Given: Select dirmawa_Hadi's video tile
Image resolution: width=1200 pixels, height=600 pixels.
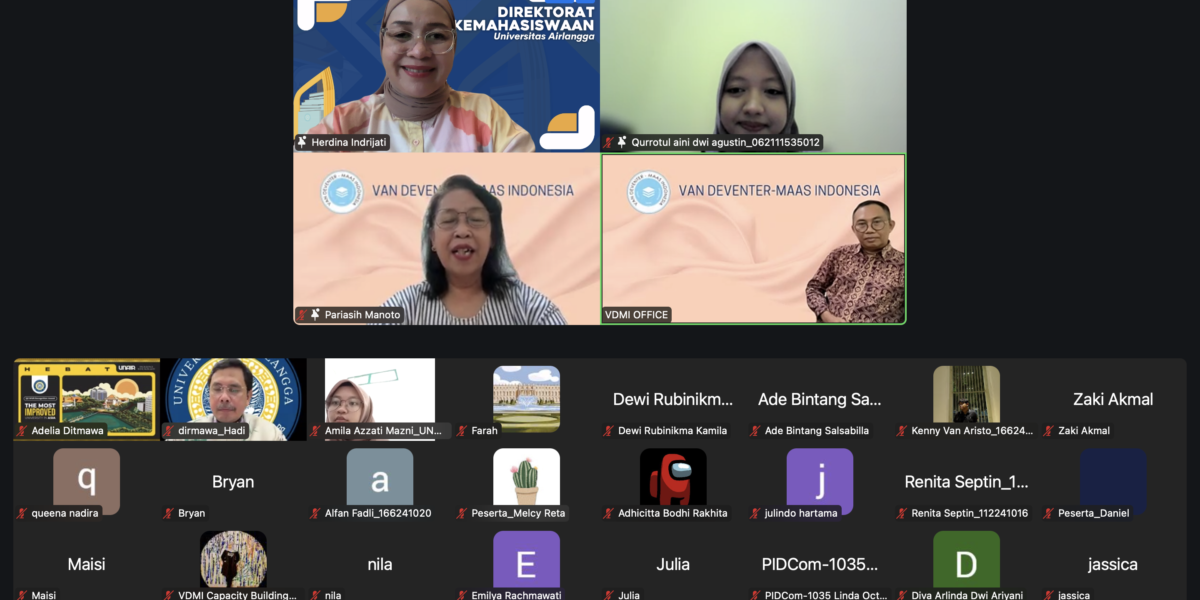Looking at the screenshot, I should [x=233, y=399].
